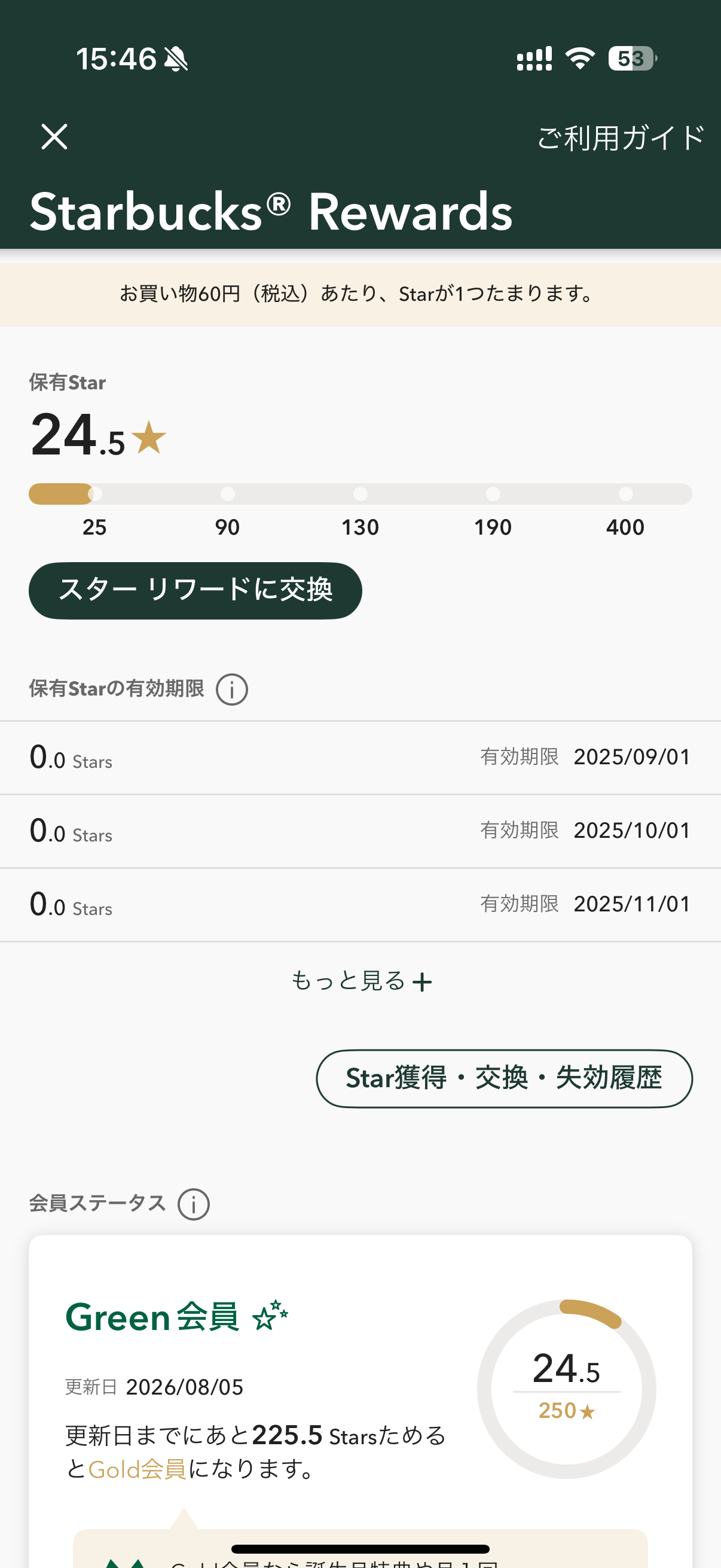Close the Starbucks Rewards screen
This screenshot has width=721, height=1568.
(x=55, y=136)
